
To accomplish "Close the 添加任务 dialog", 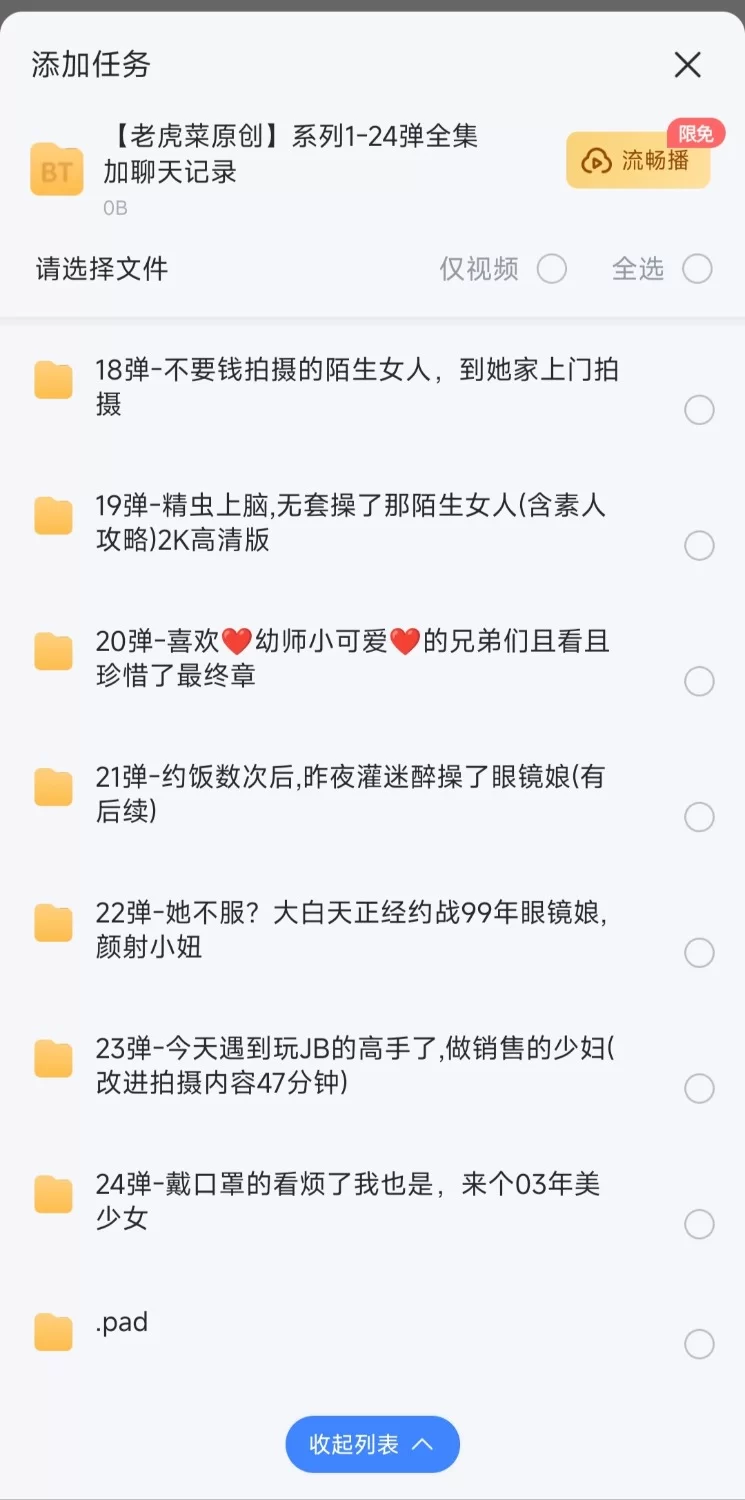I will coord(687,65).
